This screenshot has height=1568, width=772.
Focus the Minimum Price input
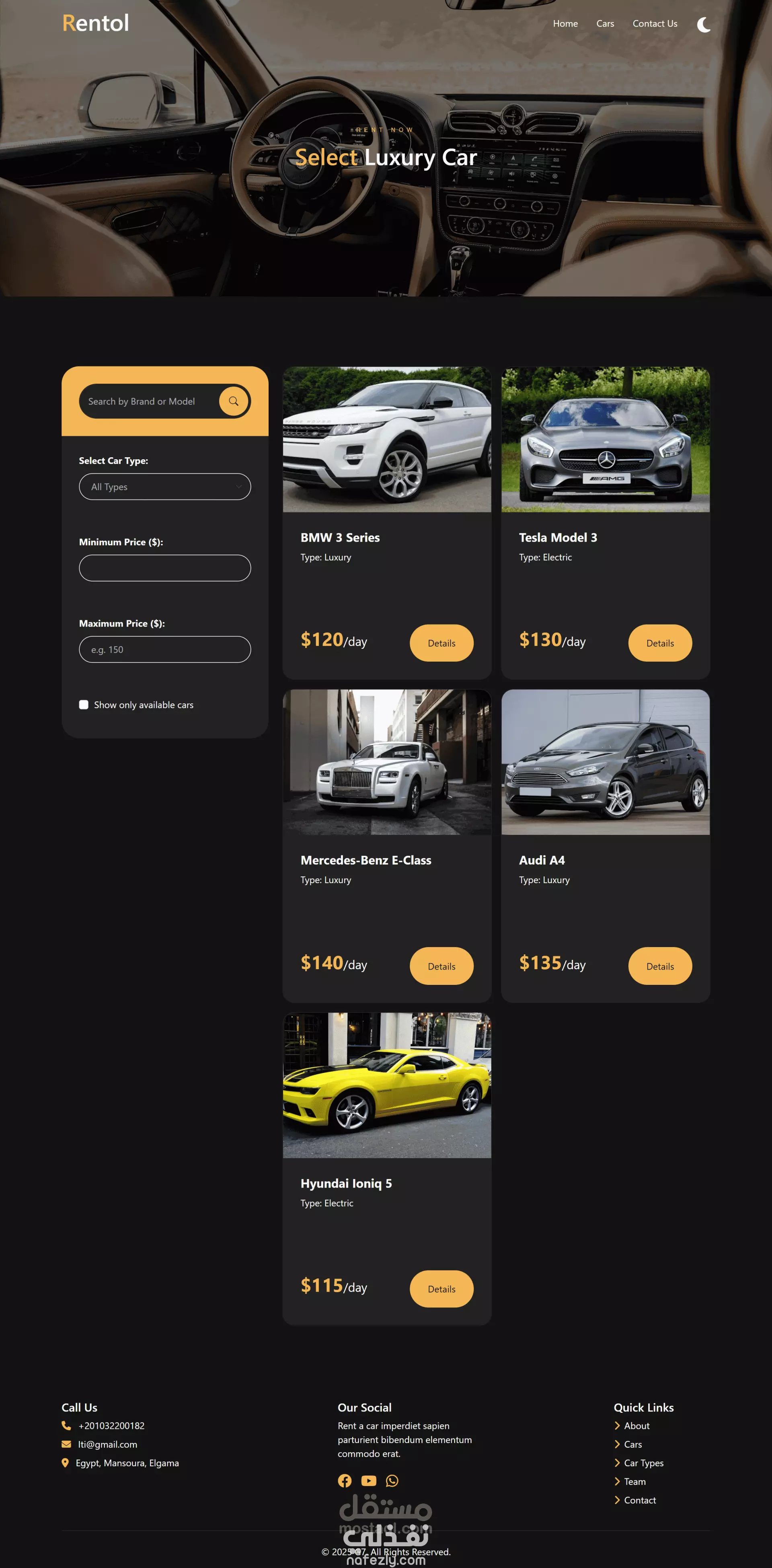click(x=165, y=568)
